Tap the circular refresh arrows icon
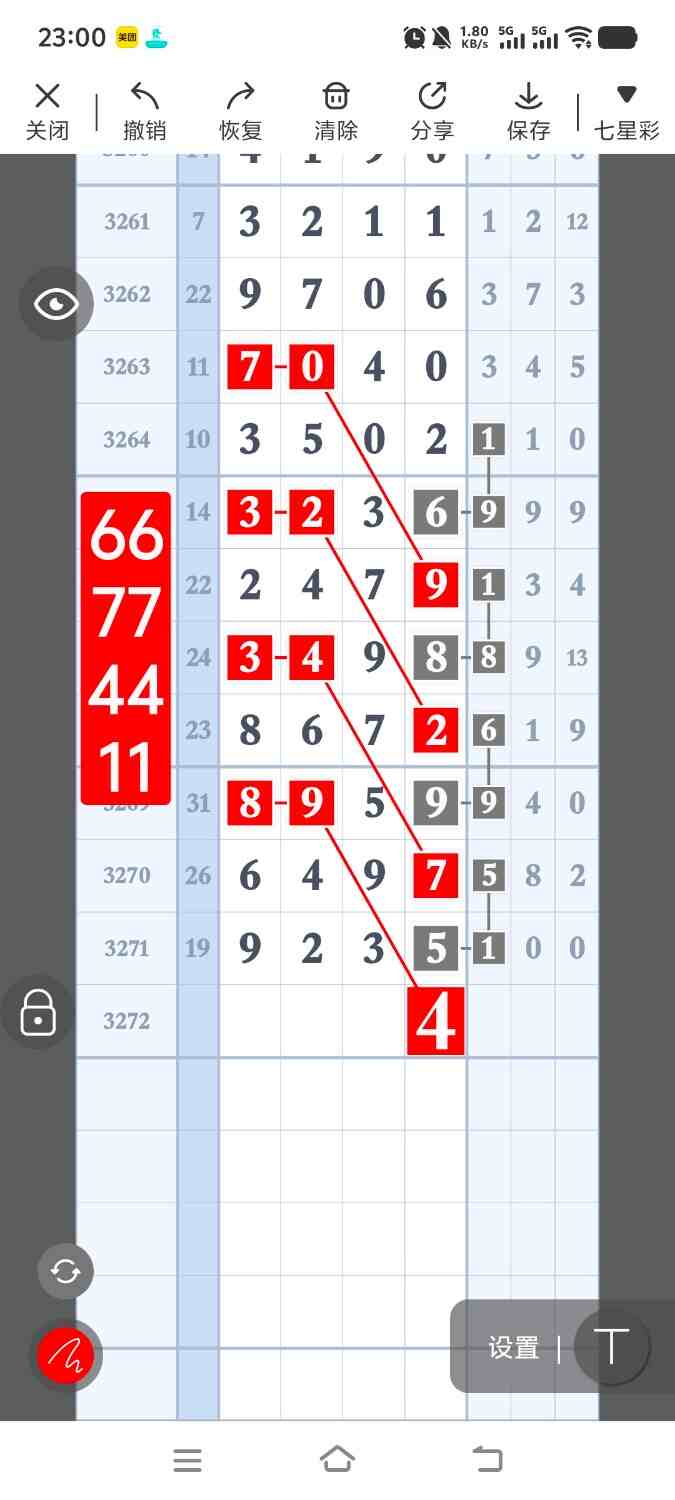 [x=66, y=1271]
